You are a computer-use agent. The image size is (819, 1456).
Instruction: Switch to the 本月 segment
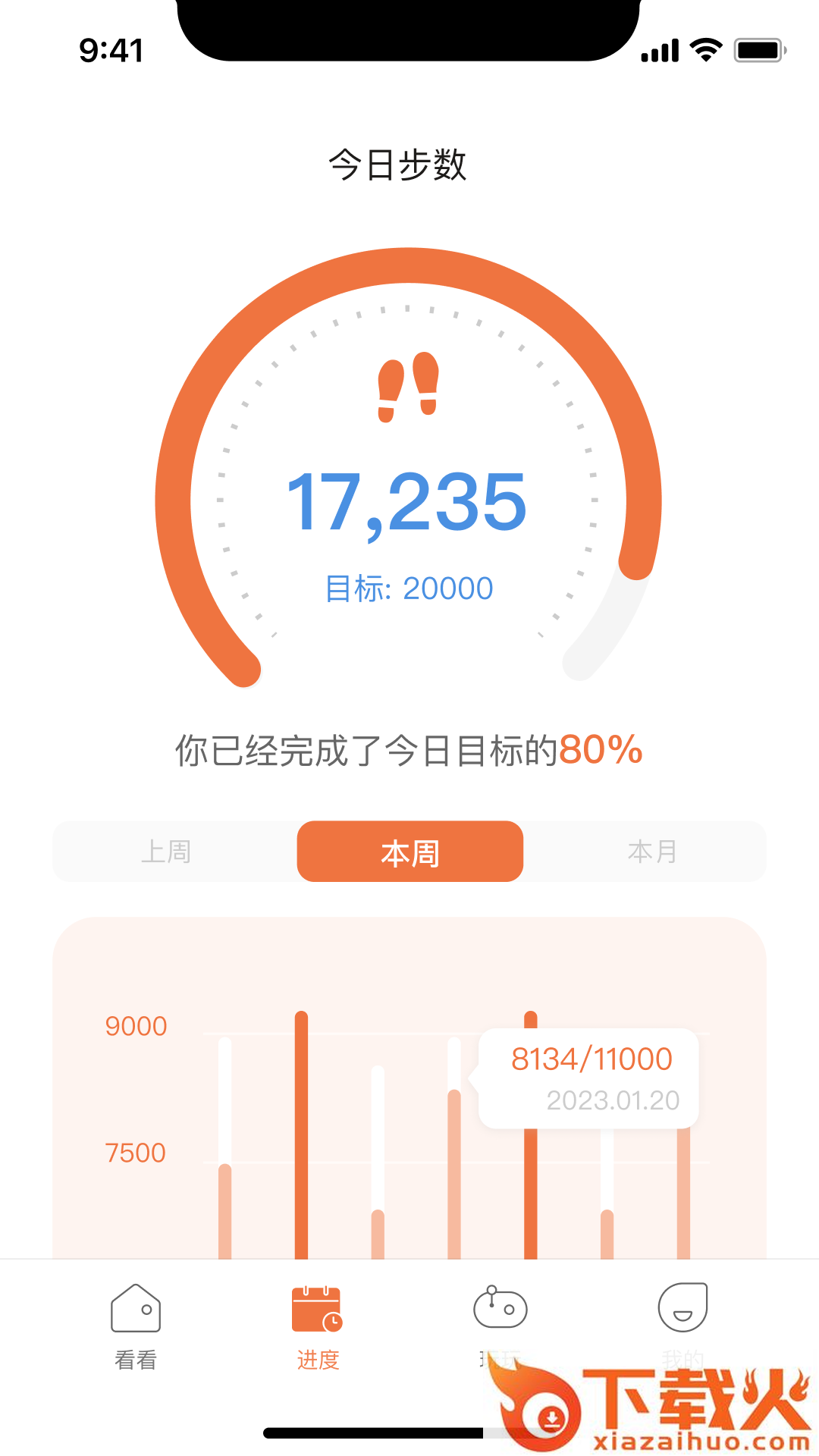tap(652, 852)
